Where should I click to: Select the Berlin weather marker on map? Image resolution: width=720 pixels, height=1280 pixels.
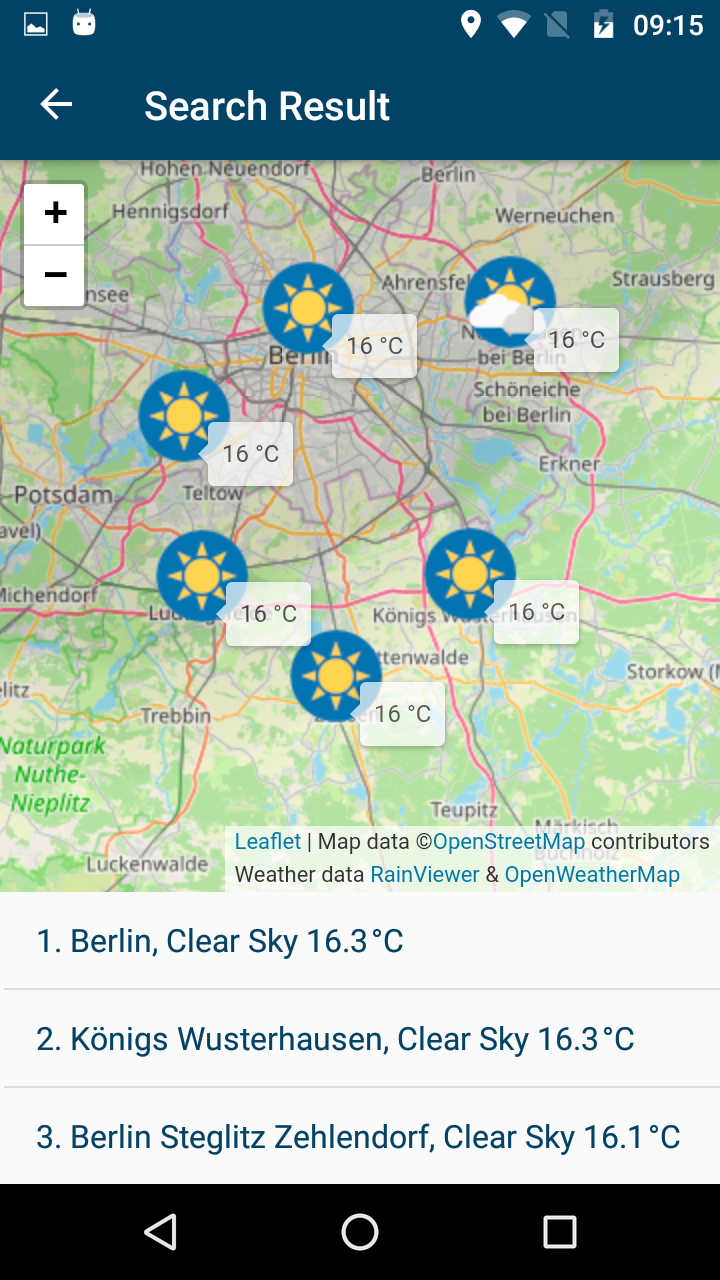(x=307, y=307)
